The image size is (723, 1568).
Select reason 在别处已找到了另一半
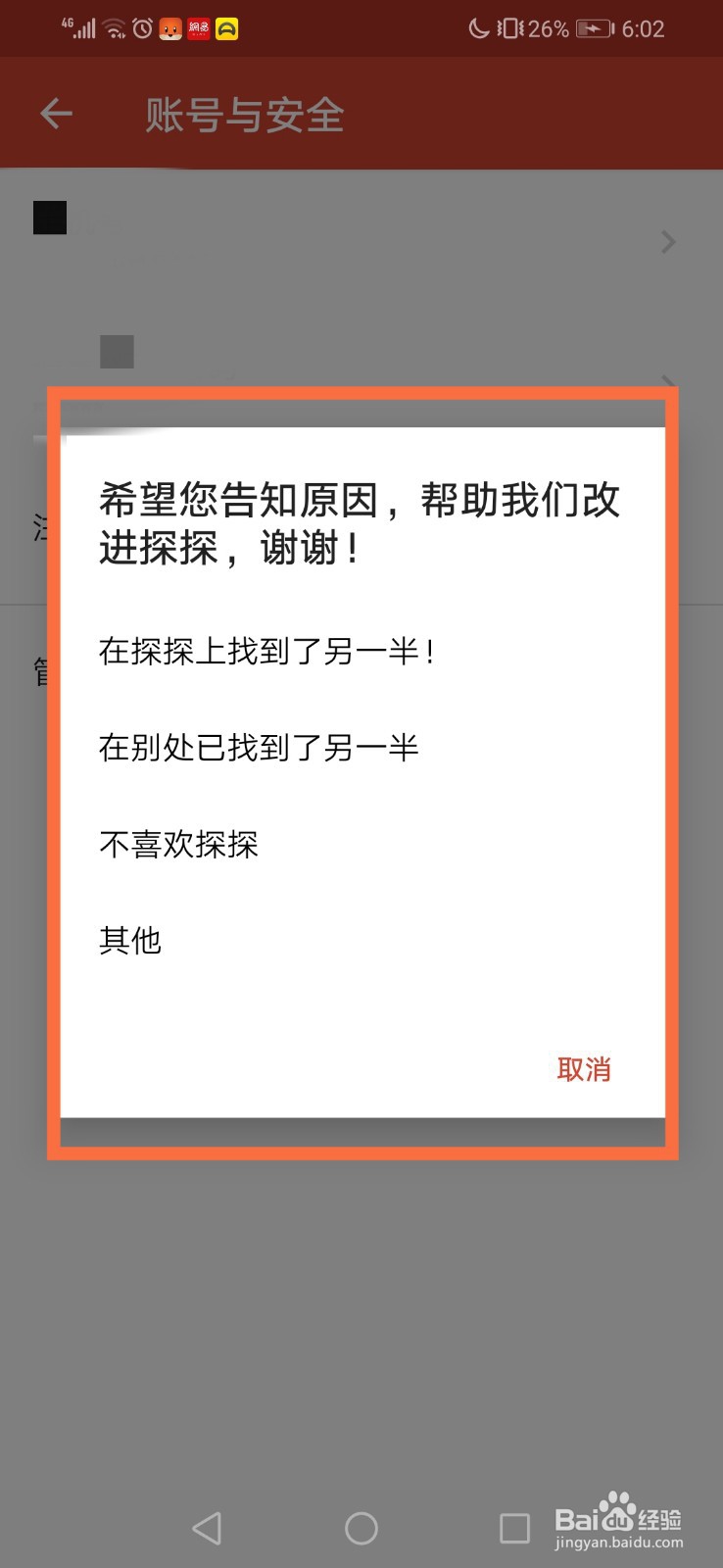tap(258, 747)
